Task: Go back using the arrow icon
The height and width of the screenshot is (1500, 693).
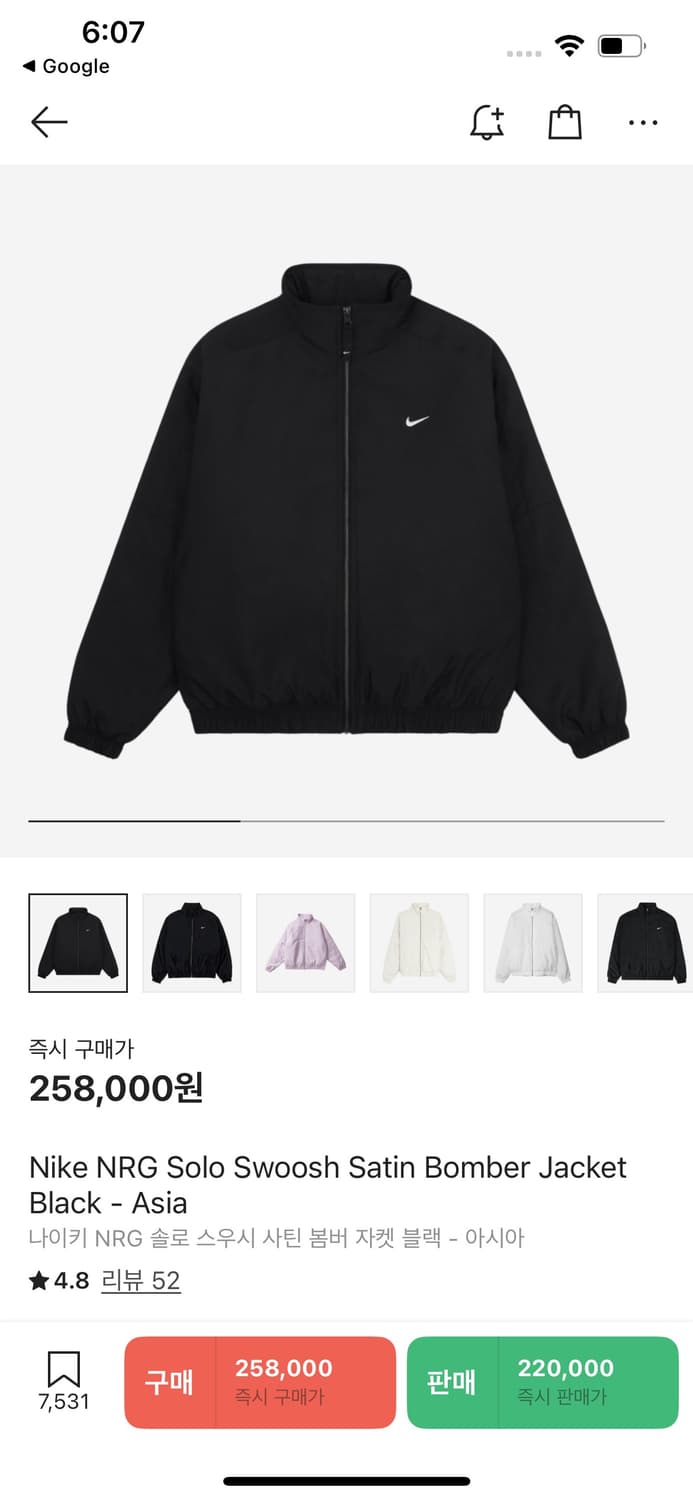Action: (49, 123)
